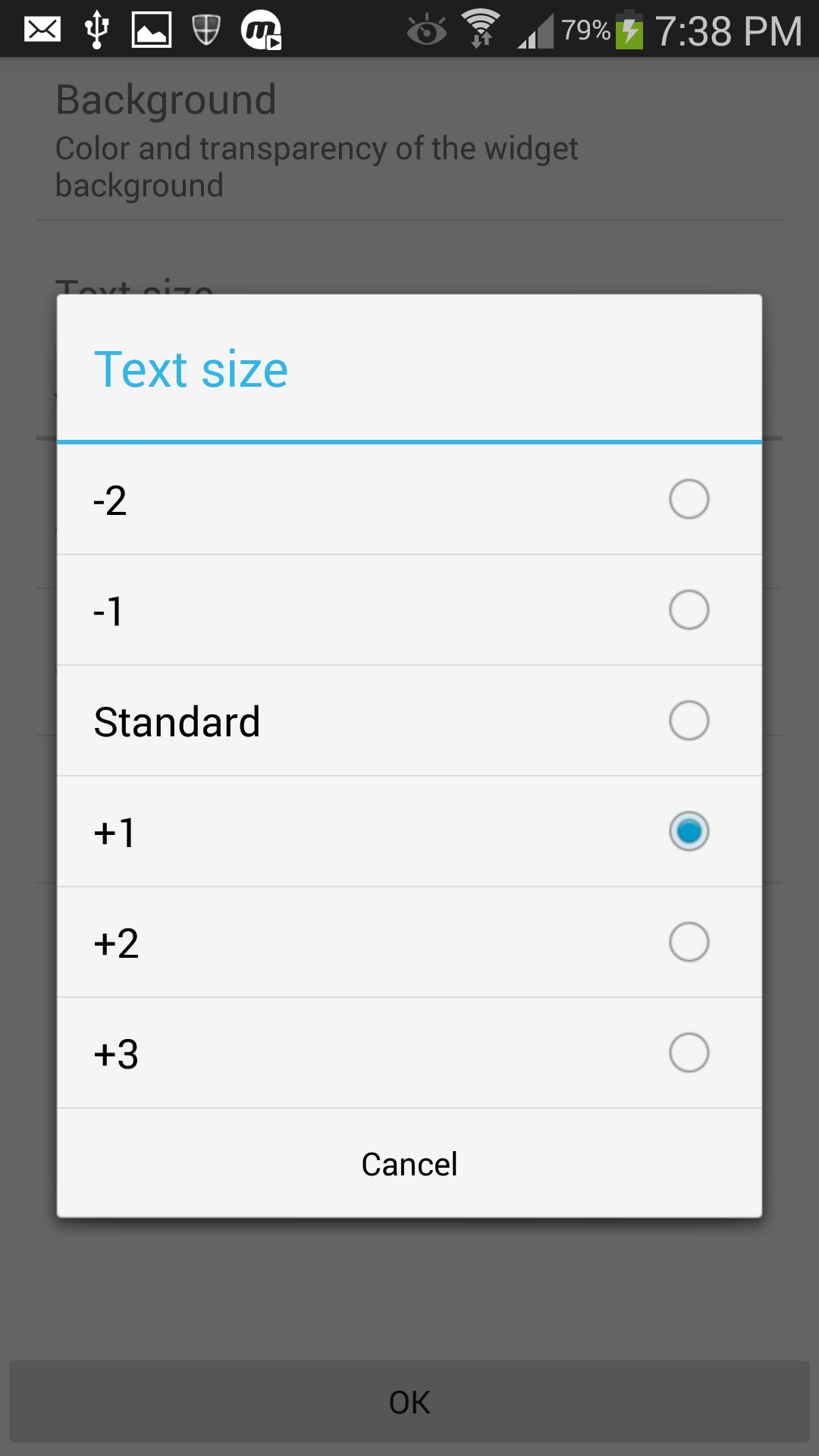Select the +1 text size option
This screenshot has height=1456, width=819.
(x=409, y=832)
